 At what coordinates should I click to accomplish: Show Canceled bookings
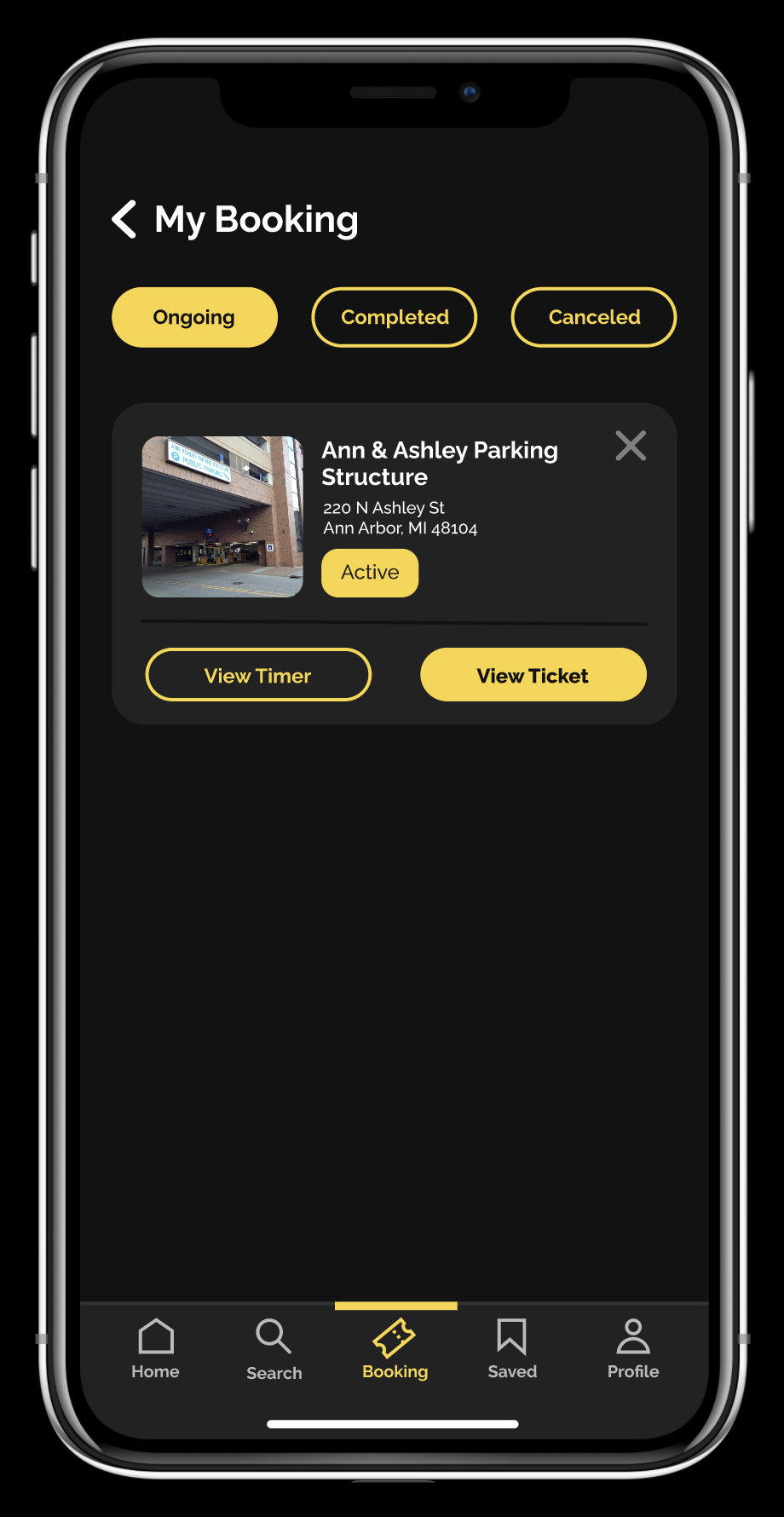click(594, 317)
